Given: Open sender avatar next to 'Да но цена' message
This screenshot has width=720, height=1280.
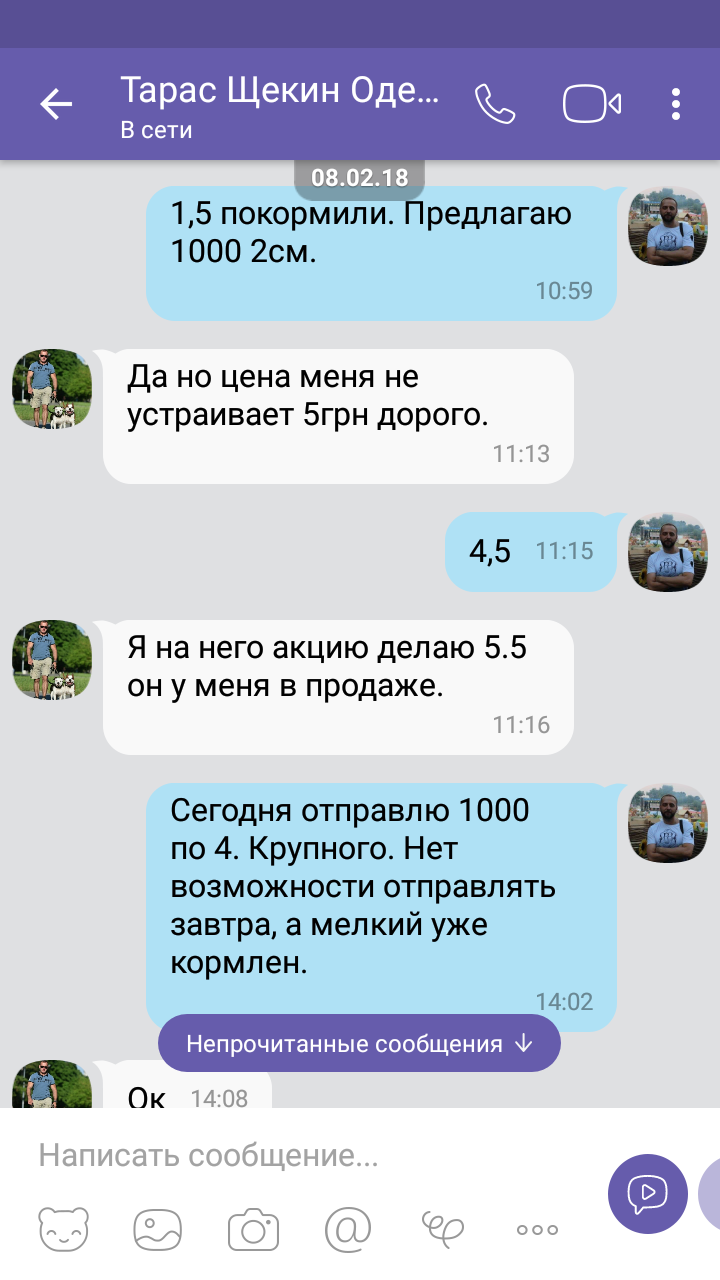Looking at the screenshot, I should pos(52,389).
